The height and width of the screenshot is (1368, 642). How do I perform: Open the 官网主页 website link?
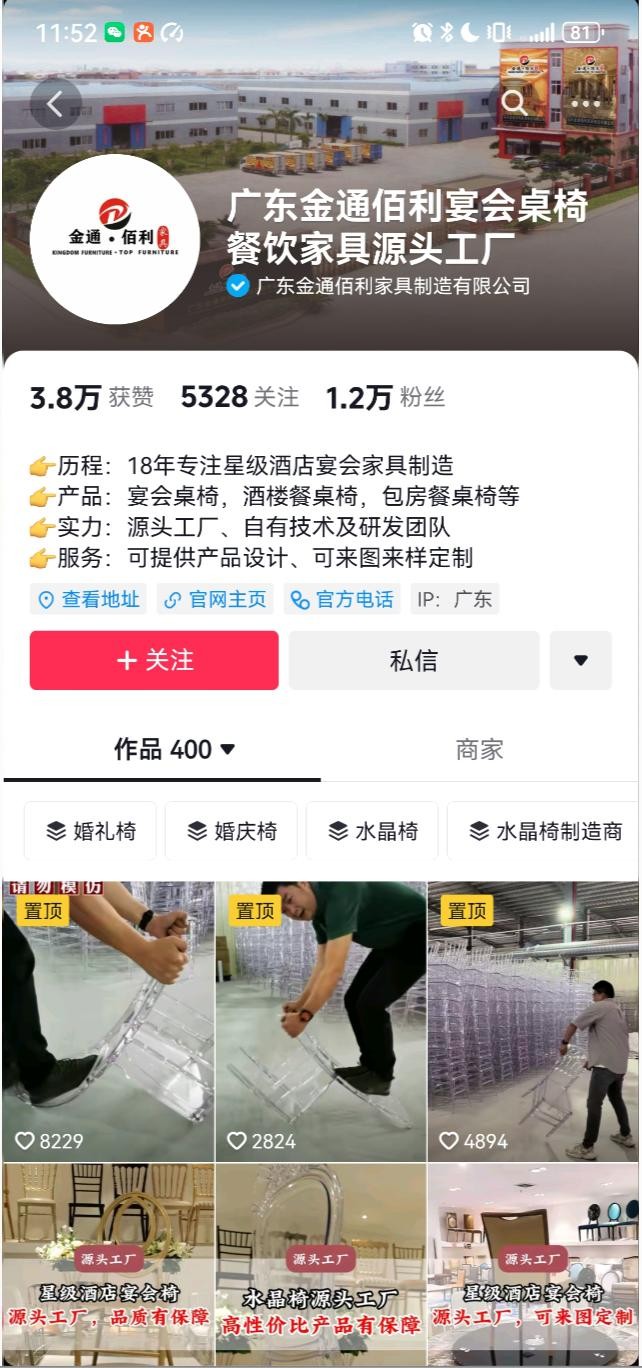215,599
